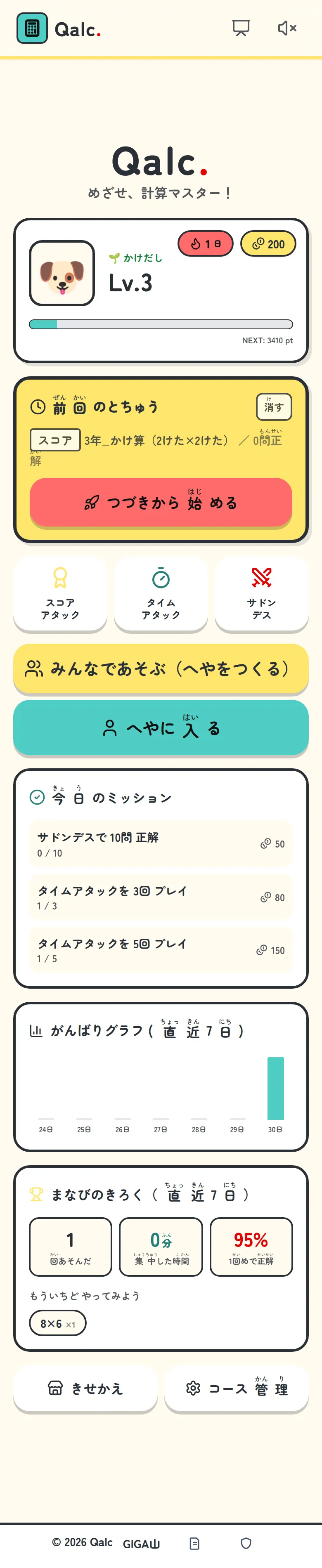The image size is (322, 1568).
Task: Retry the 8×6 problem chip
Action: pos(58,1324)
